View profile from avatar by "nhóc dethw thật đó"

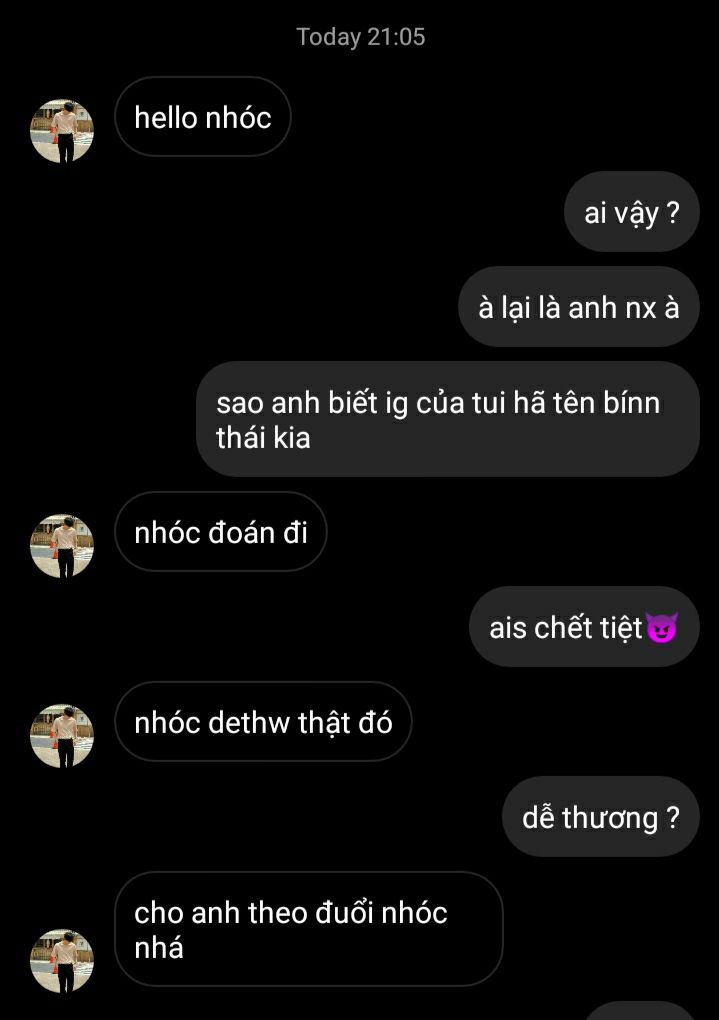point(62,736)
